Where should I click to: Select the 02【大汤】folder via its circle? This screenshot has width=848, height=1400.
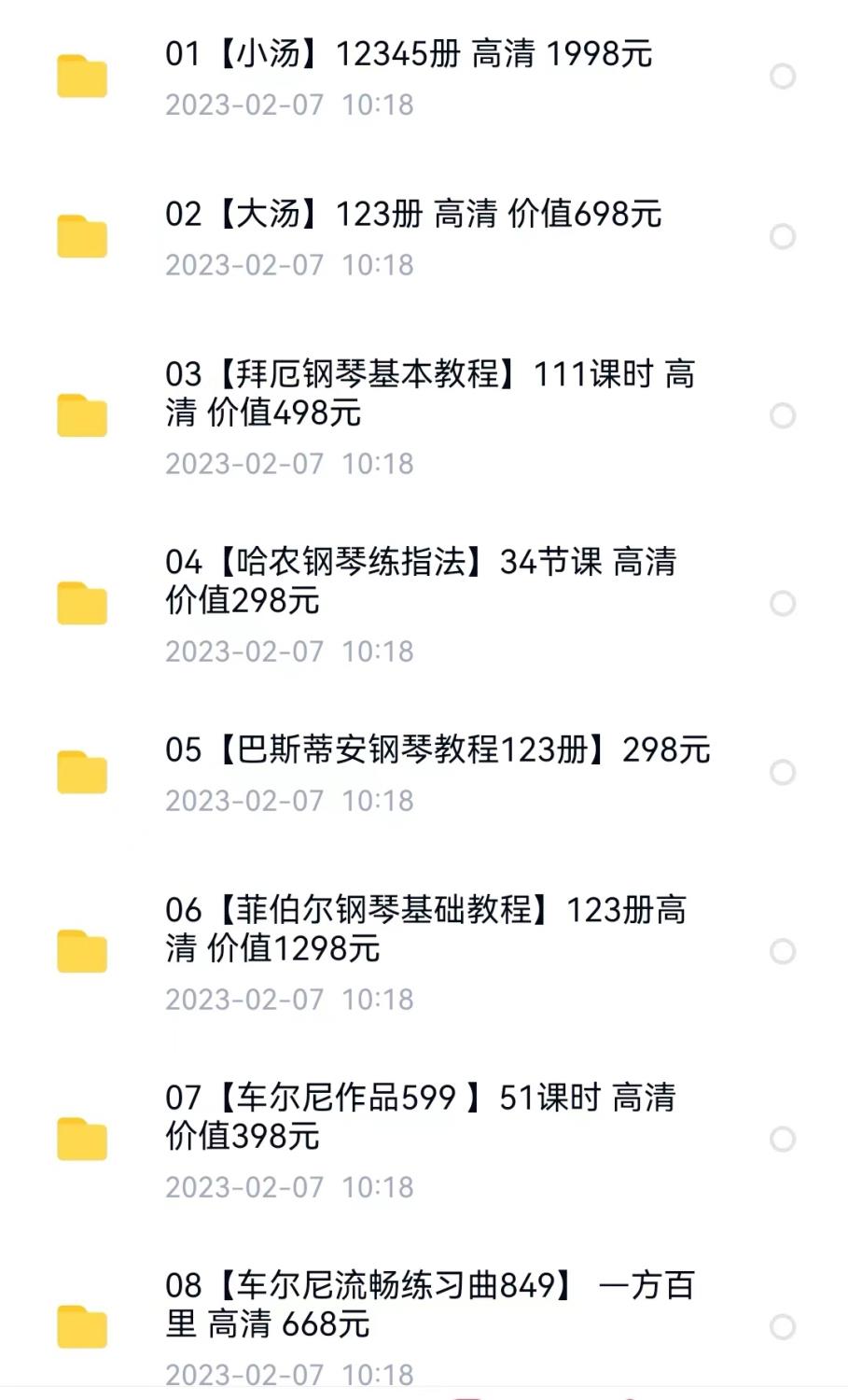pyautogui.click(x=783, y=237)
